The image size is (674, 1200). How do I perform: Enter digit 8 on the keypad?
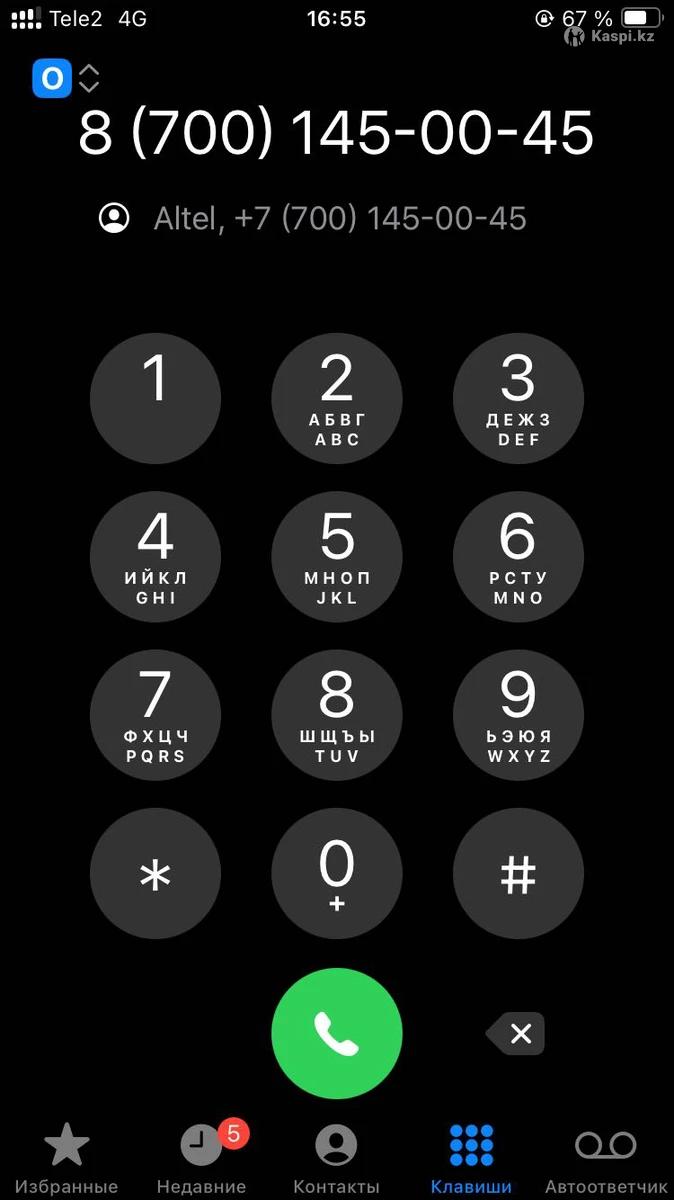(337, 715)
